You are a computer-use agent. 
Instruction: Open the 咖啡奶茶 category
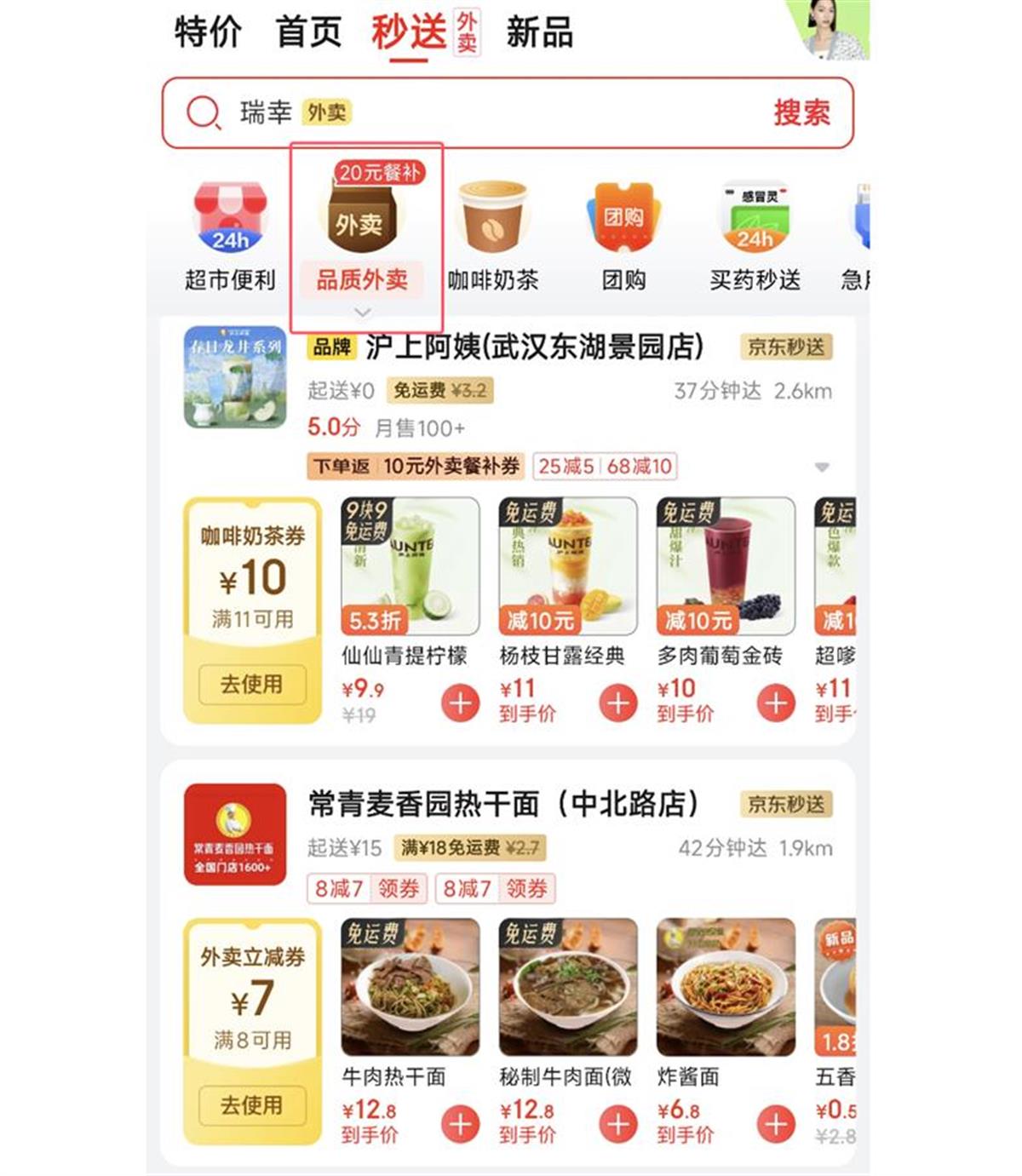[x=493, y=234]
